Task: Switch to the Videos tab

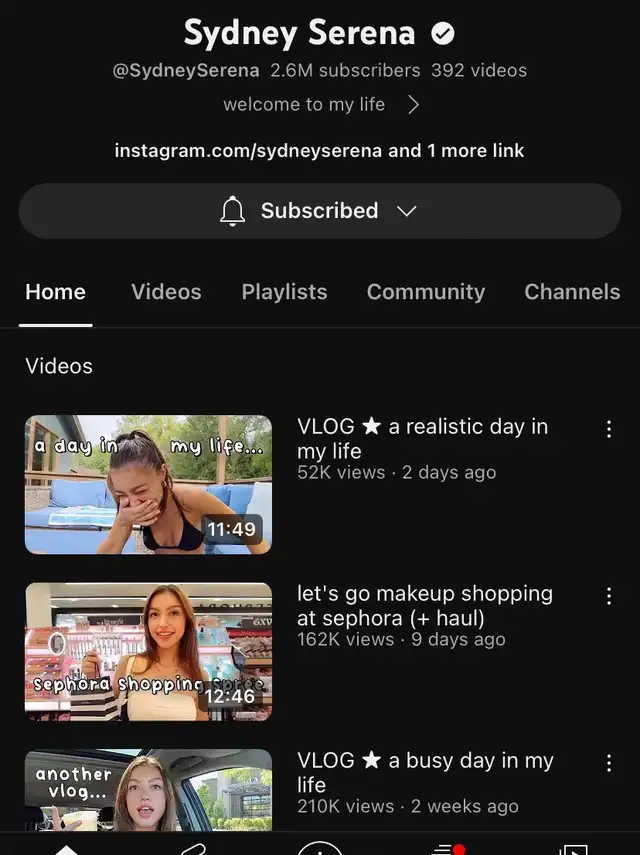Action: [166, 292]
